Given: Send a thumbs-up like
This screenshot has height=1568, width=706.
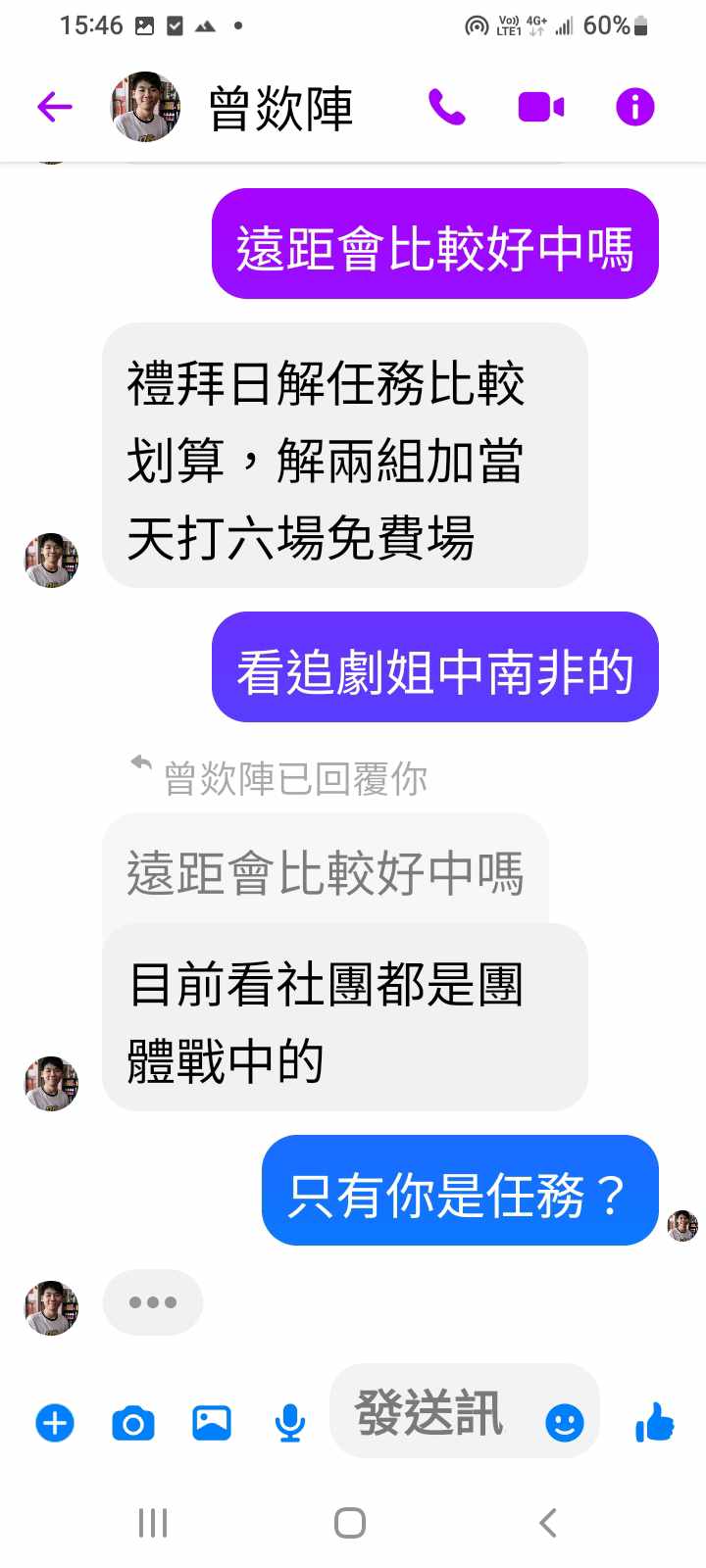Looking at the screenshot, I should [655, 1422].
